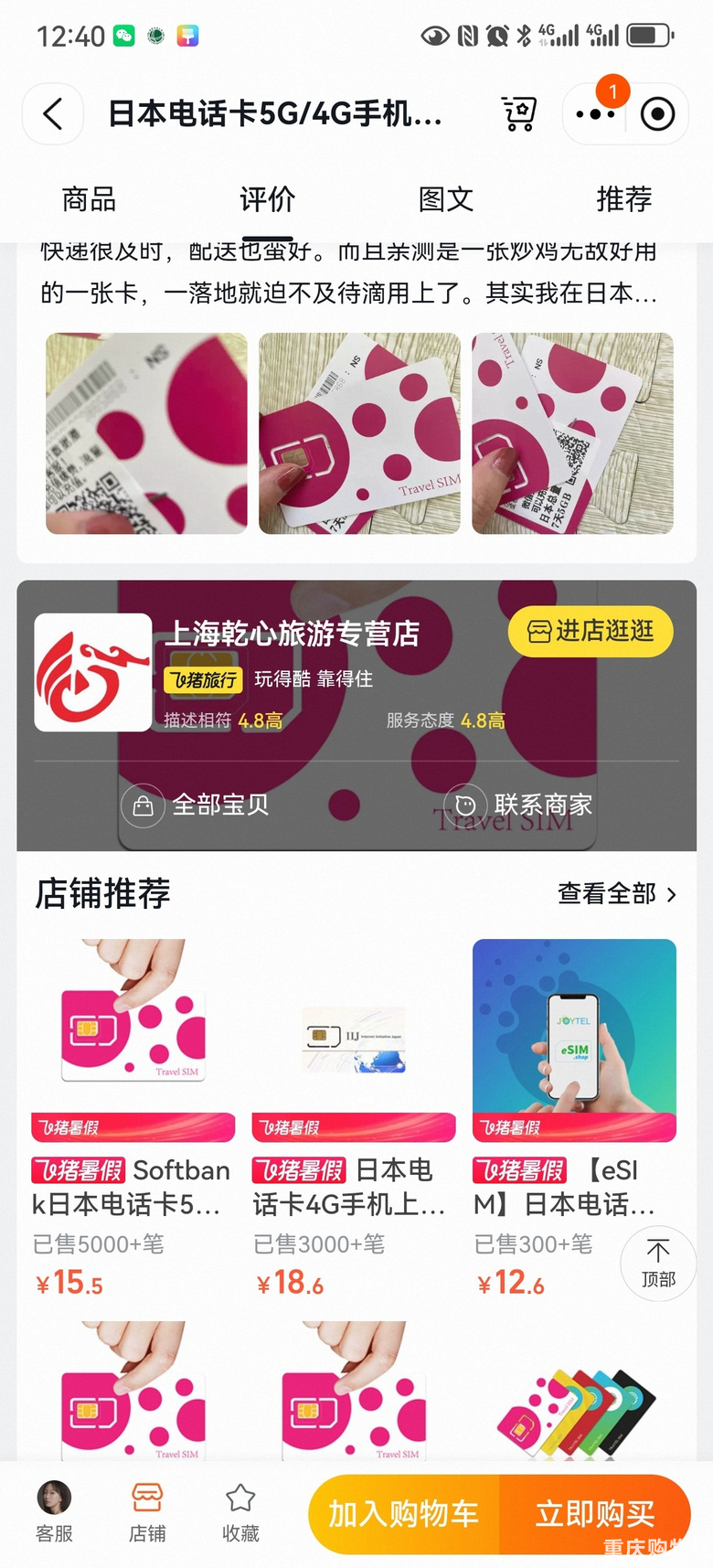The width and height of the screenshot is (713, 1568).
Task: Tap 加入购物车 to add to cart
Action: coord(403,1514)
